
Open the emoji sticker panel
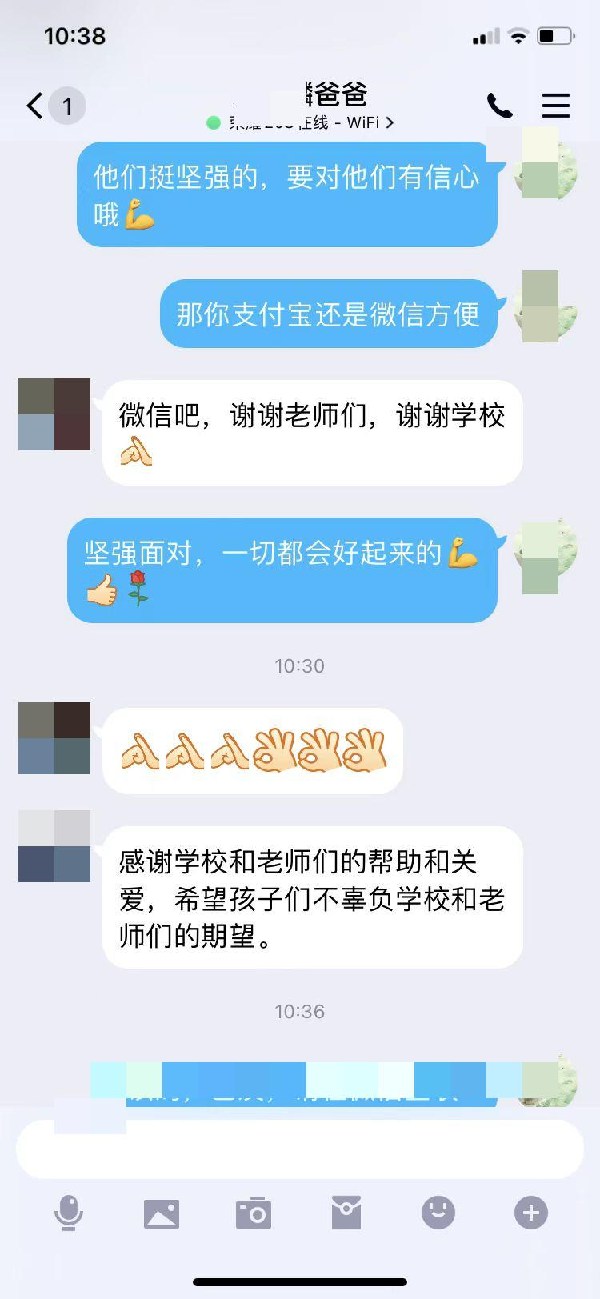(x=438, y=1213)
